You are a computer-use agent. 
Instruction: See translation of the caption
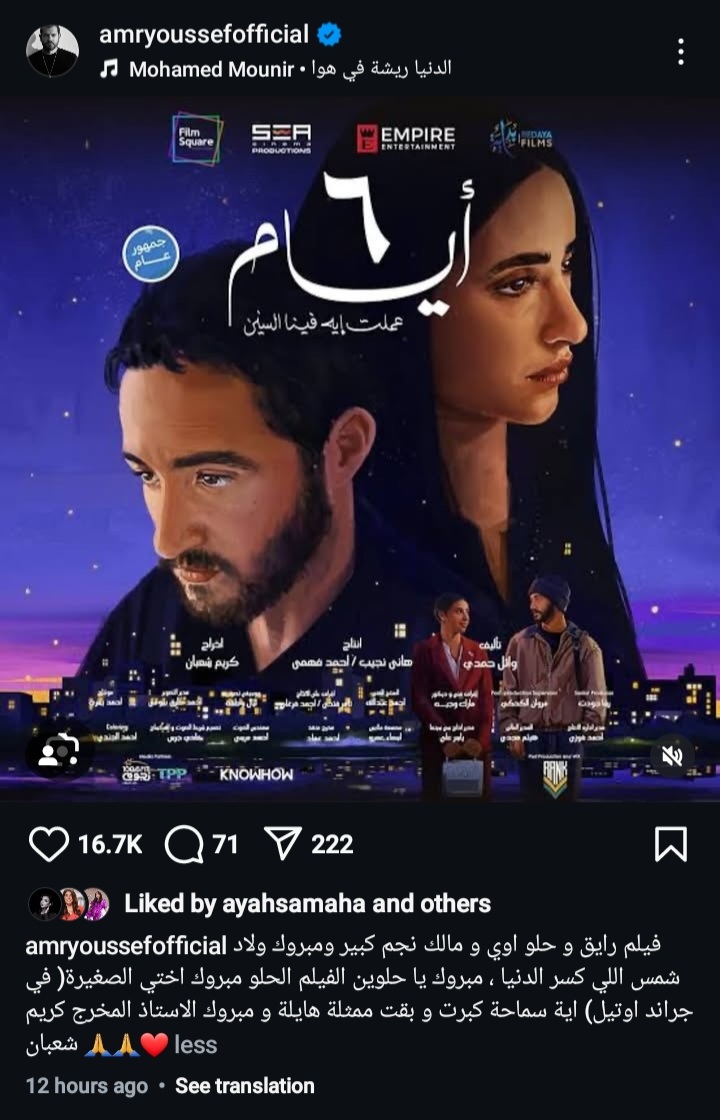244,1086
